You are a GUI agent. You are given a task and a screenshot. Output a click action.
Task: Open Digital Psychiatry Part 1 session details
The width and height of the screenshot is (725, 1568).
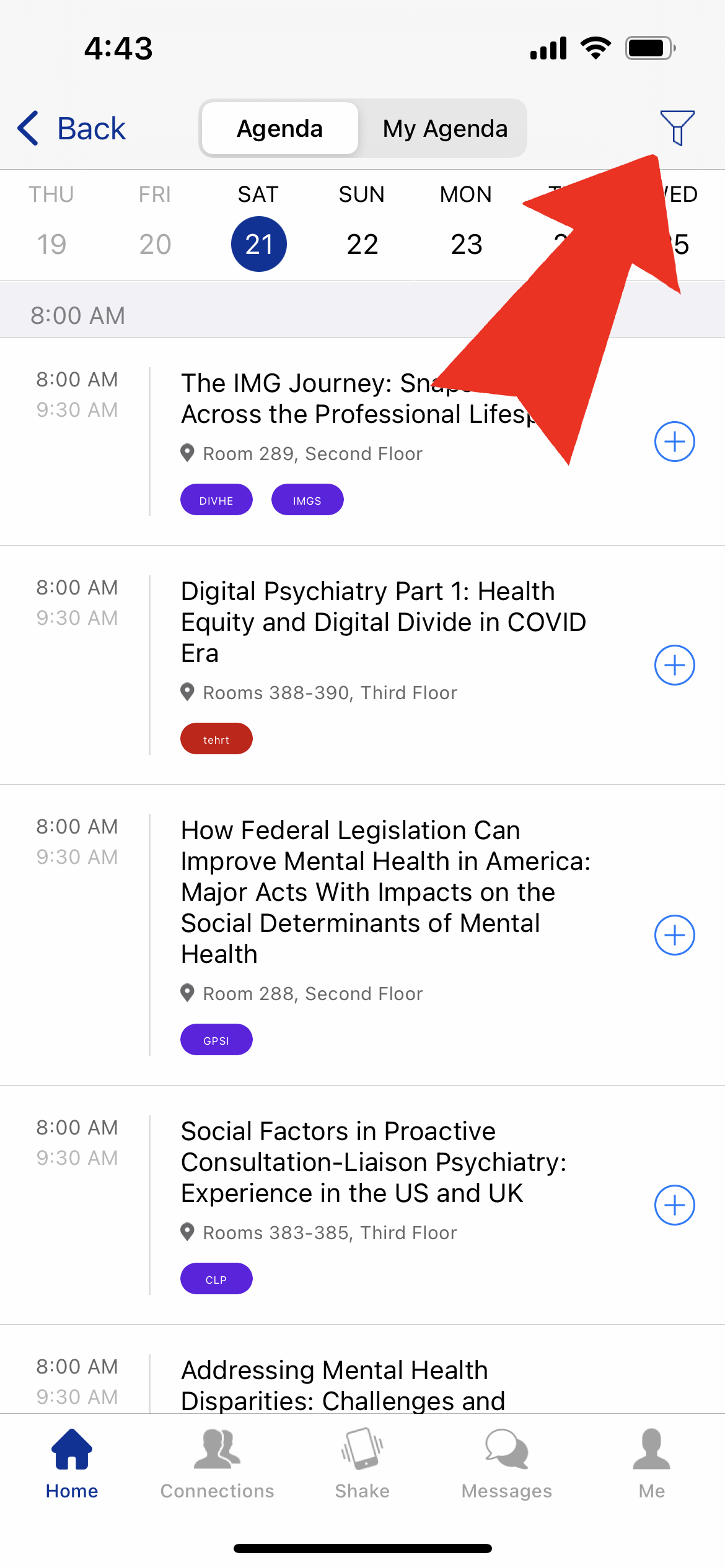pos(384,622)
